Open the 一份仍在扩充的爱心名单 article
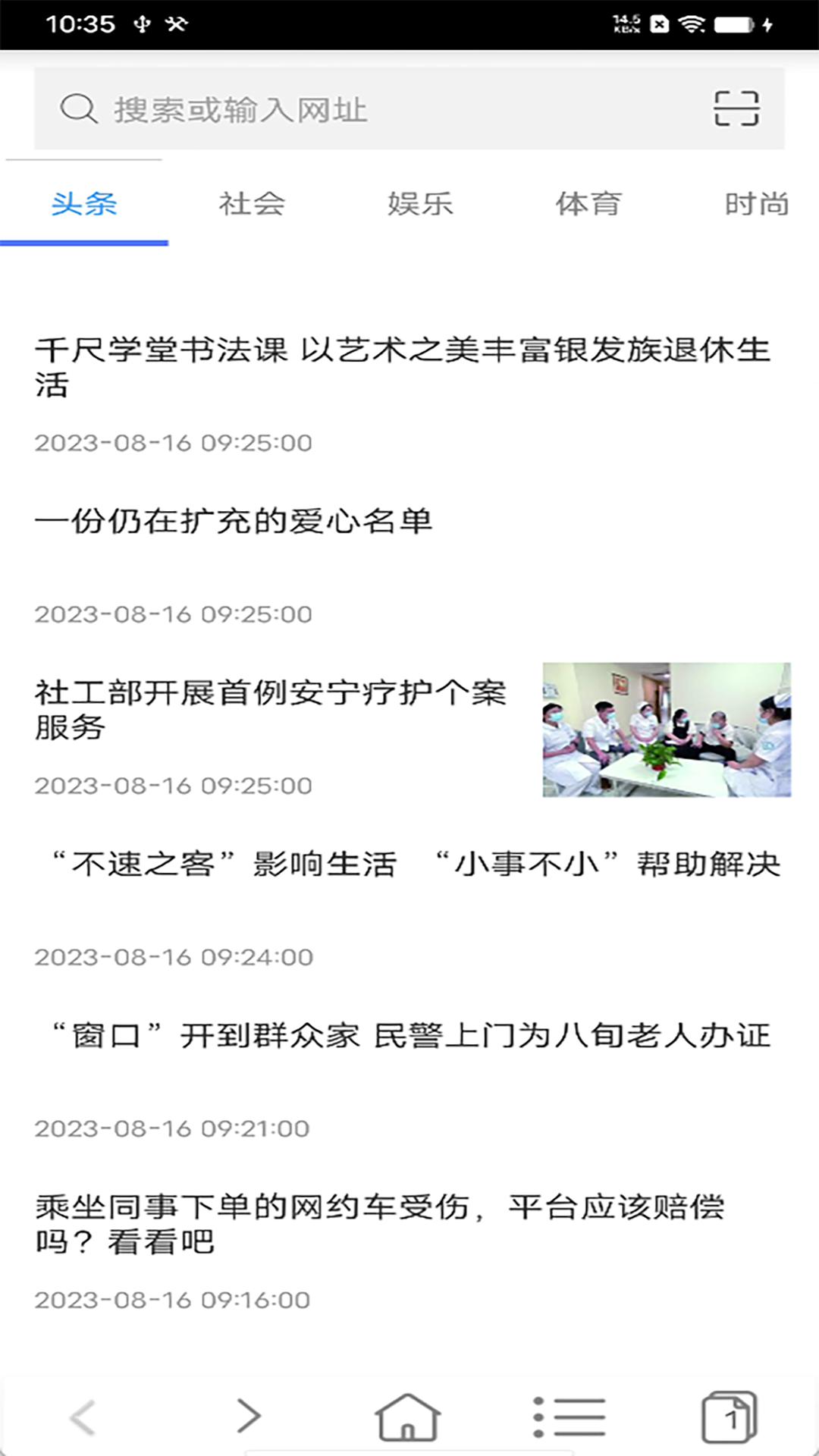 tap(235, 519)
